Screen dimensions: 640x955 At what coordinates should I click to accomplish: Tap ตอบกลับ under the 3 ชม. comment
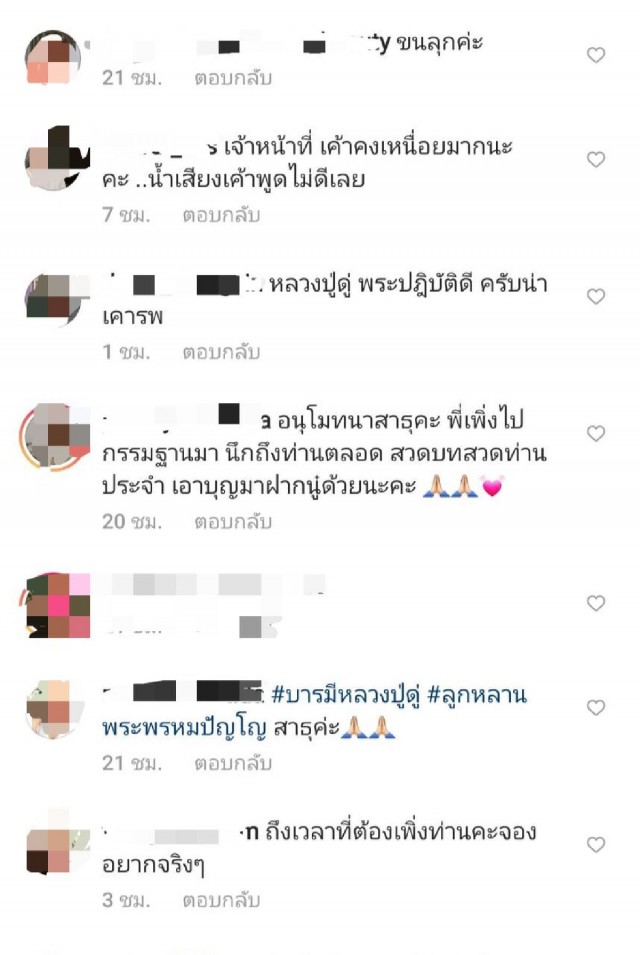click(220, 900)
